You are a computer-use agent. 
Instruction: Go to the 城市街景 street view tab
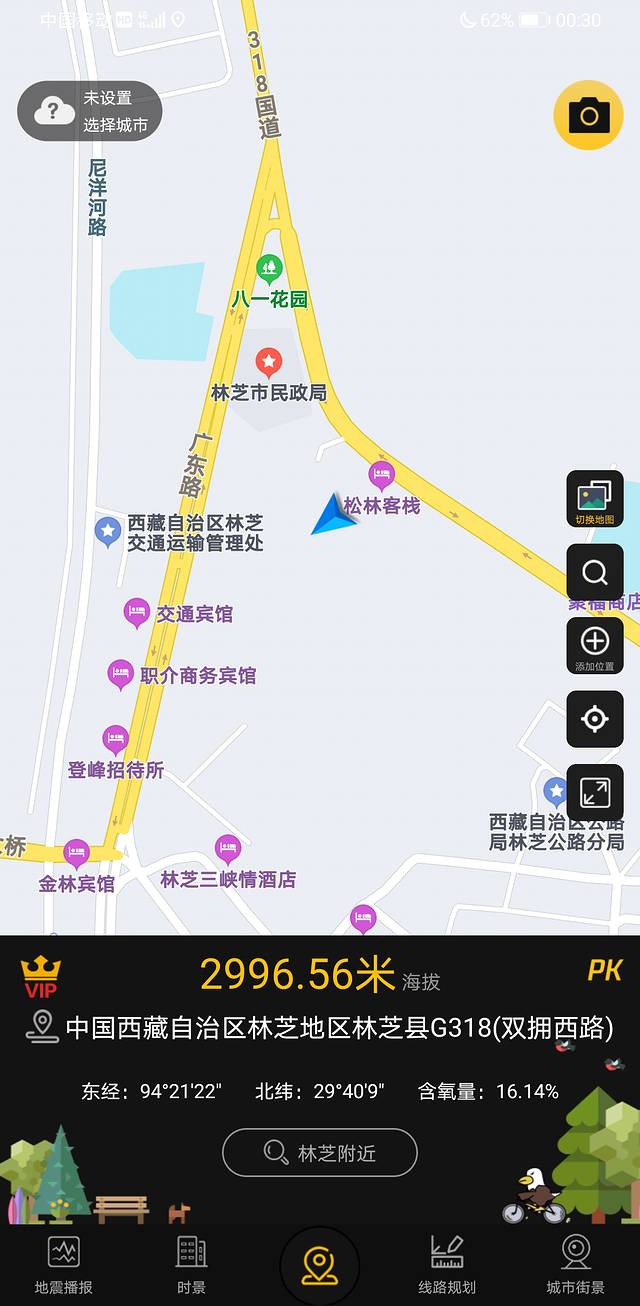click(575, 1264)
